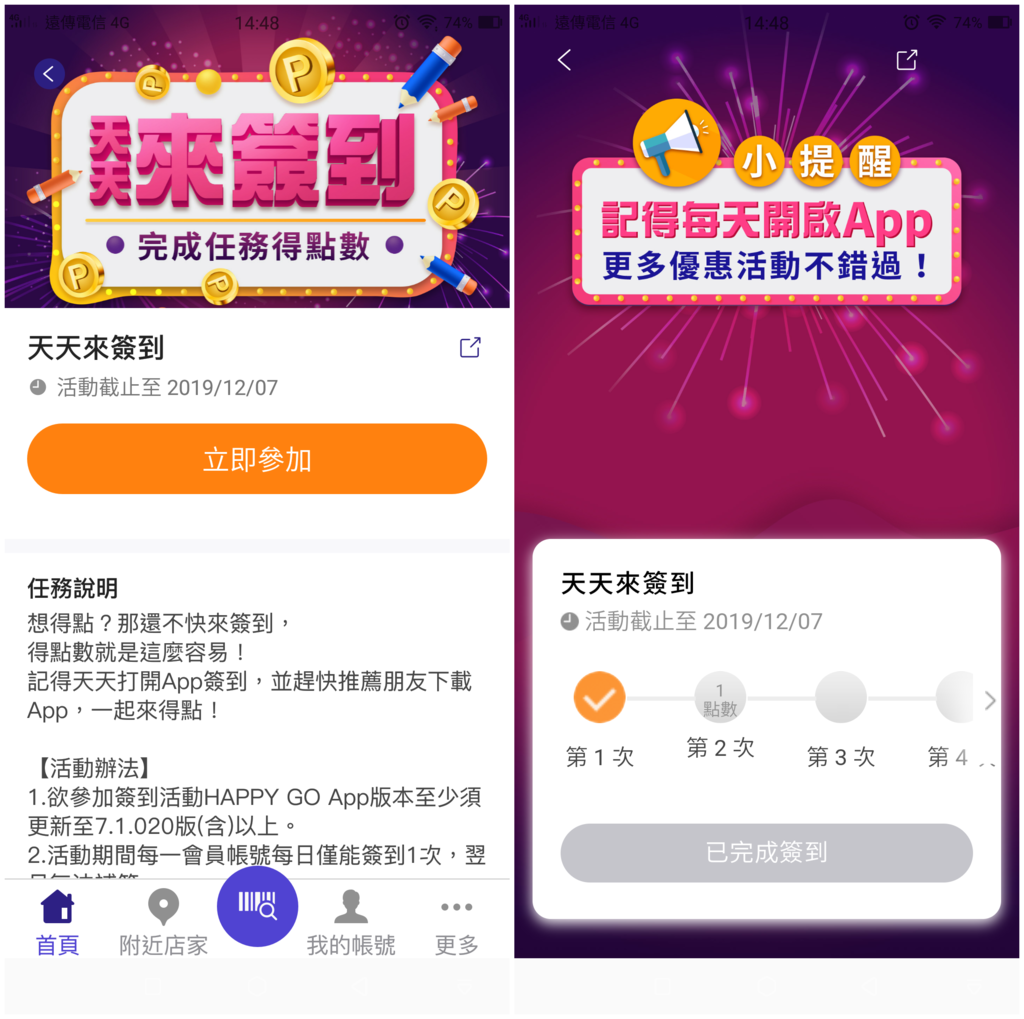Open the 附近店家 tab
The width and height of the screenshot is (1024, 1019).
(163, 923)
